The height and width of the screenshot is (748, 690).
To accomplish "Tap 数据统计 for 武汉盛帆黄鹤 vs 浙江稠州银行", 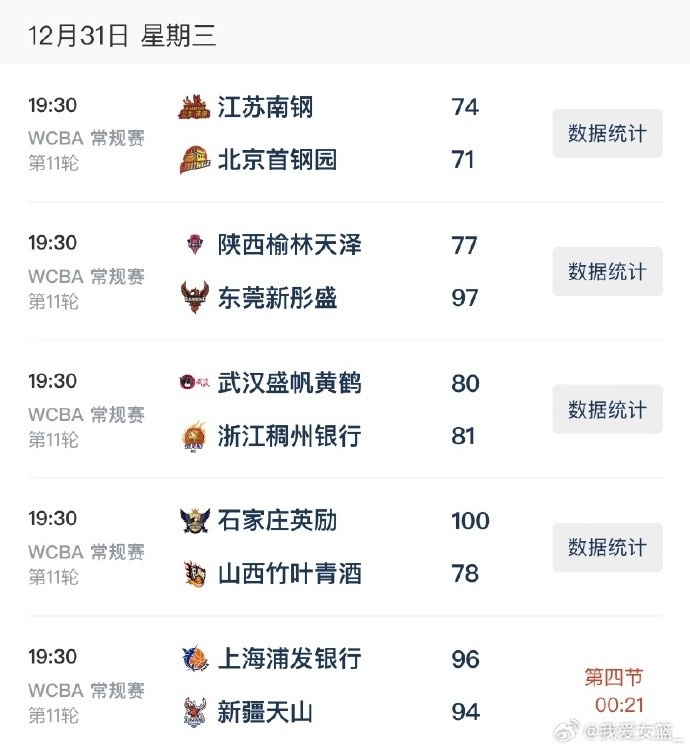I will pos(607,409).
